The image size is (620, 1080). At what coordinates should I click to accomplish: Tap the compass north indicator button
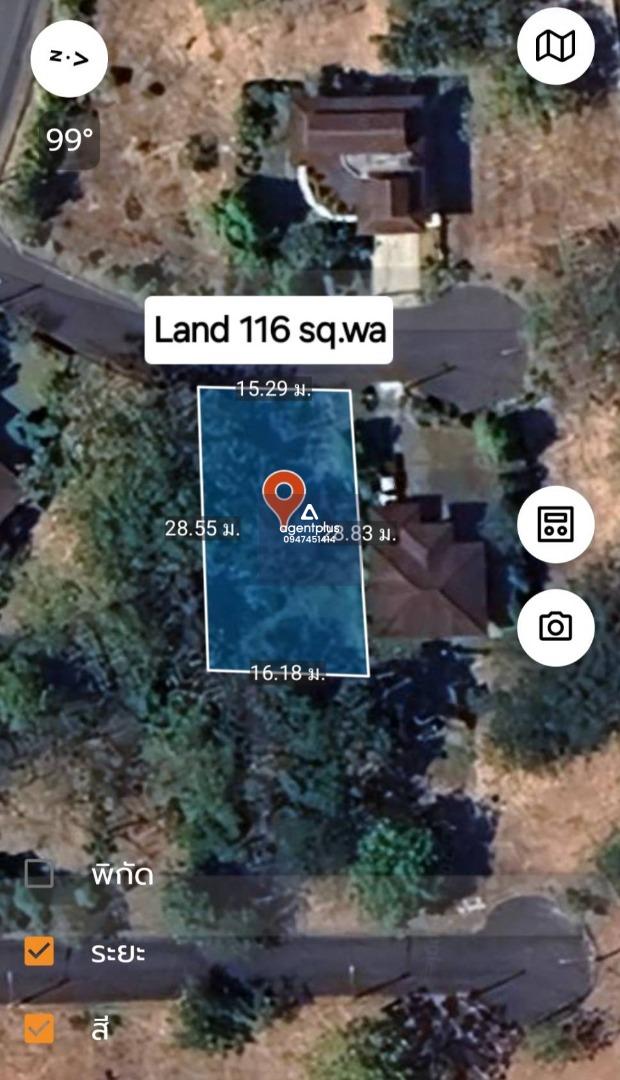point(69,59)
